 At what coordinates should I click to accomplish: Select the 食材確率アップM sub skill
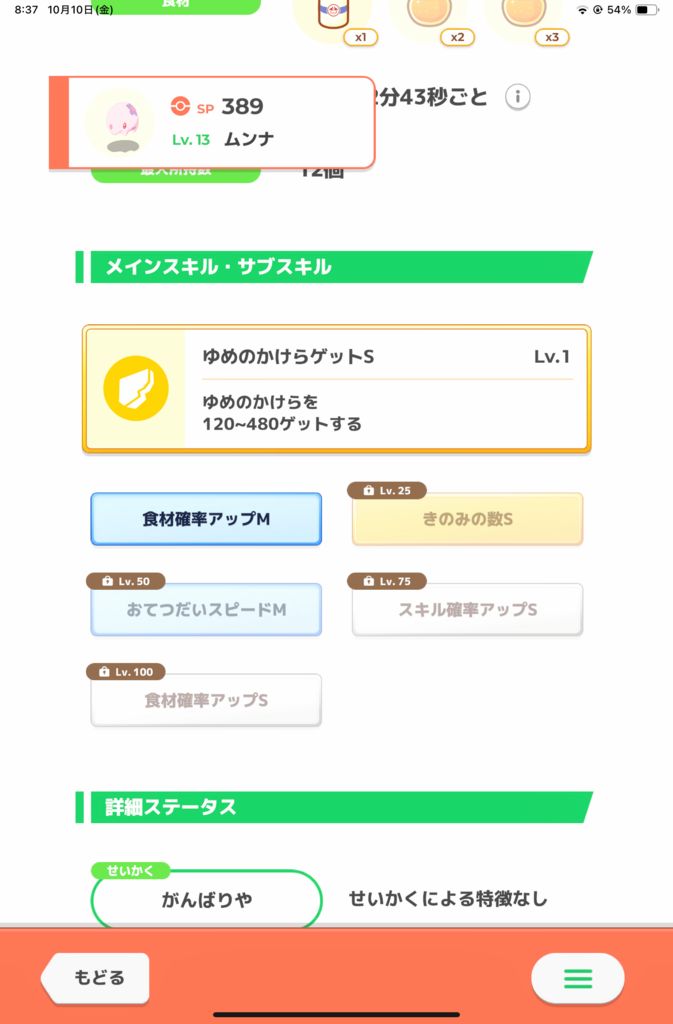click(x=206, y=519)
